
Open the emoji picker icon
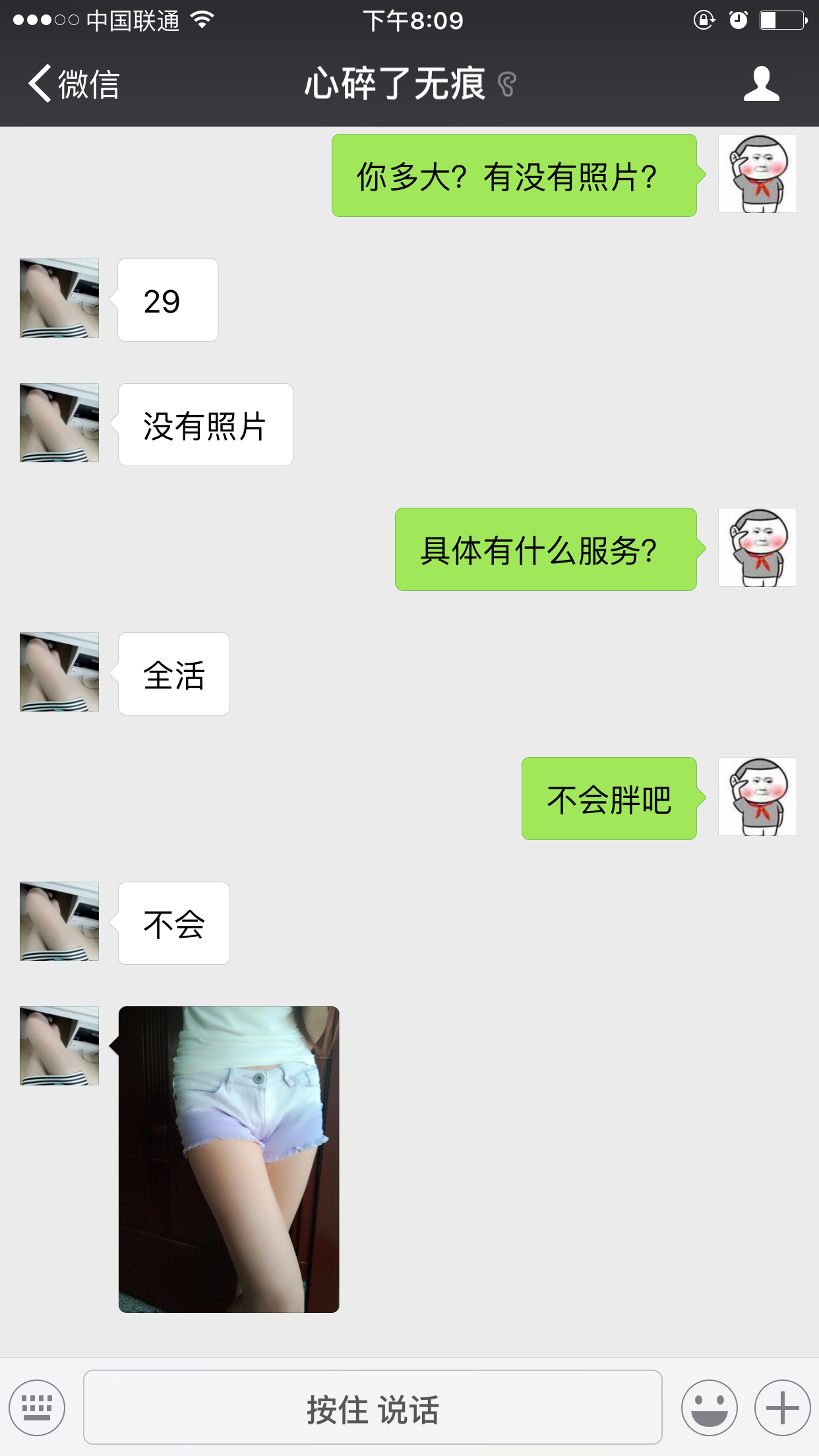[711, 1407]
